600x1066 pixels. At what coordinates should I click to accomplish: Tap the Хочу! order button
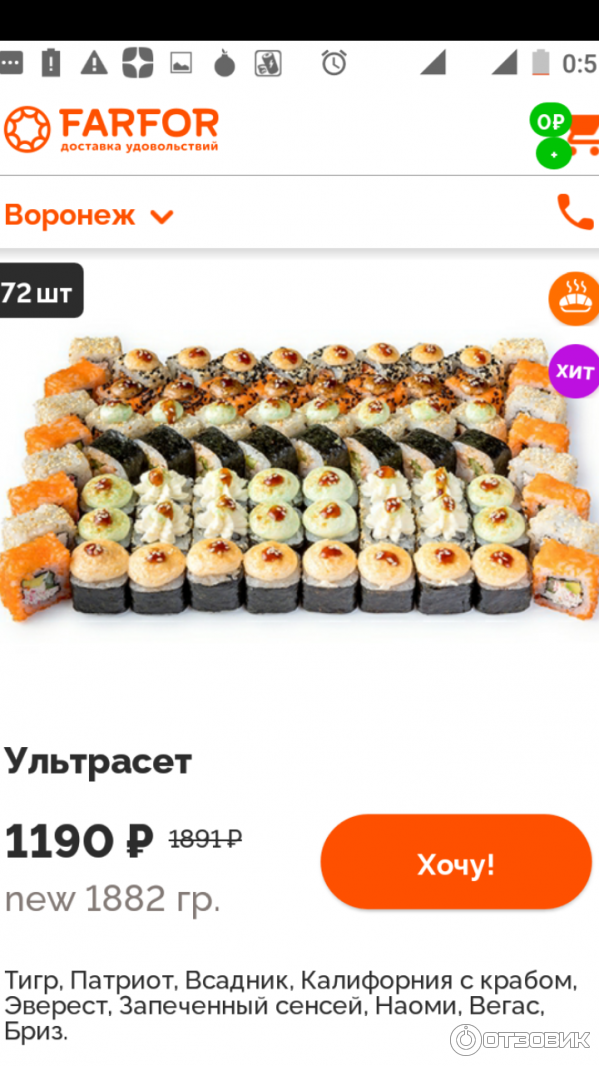(x=456, y=862)
